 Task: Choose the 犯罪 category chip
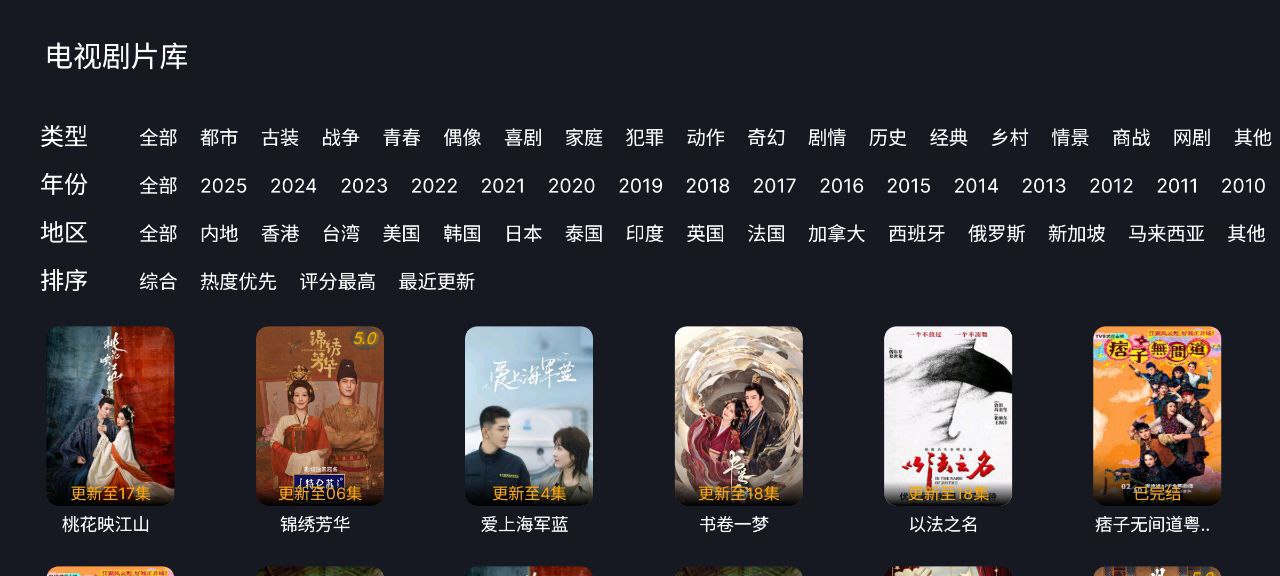(x=645, y=138)
